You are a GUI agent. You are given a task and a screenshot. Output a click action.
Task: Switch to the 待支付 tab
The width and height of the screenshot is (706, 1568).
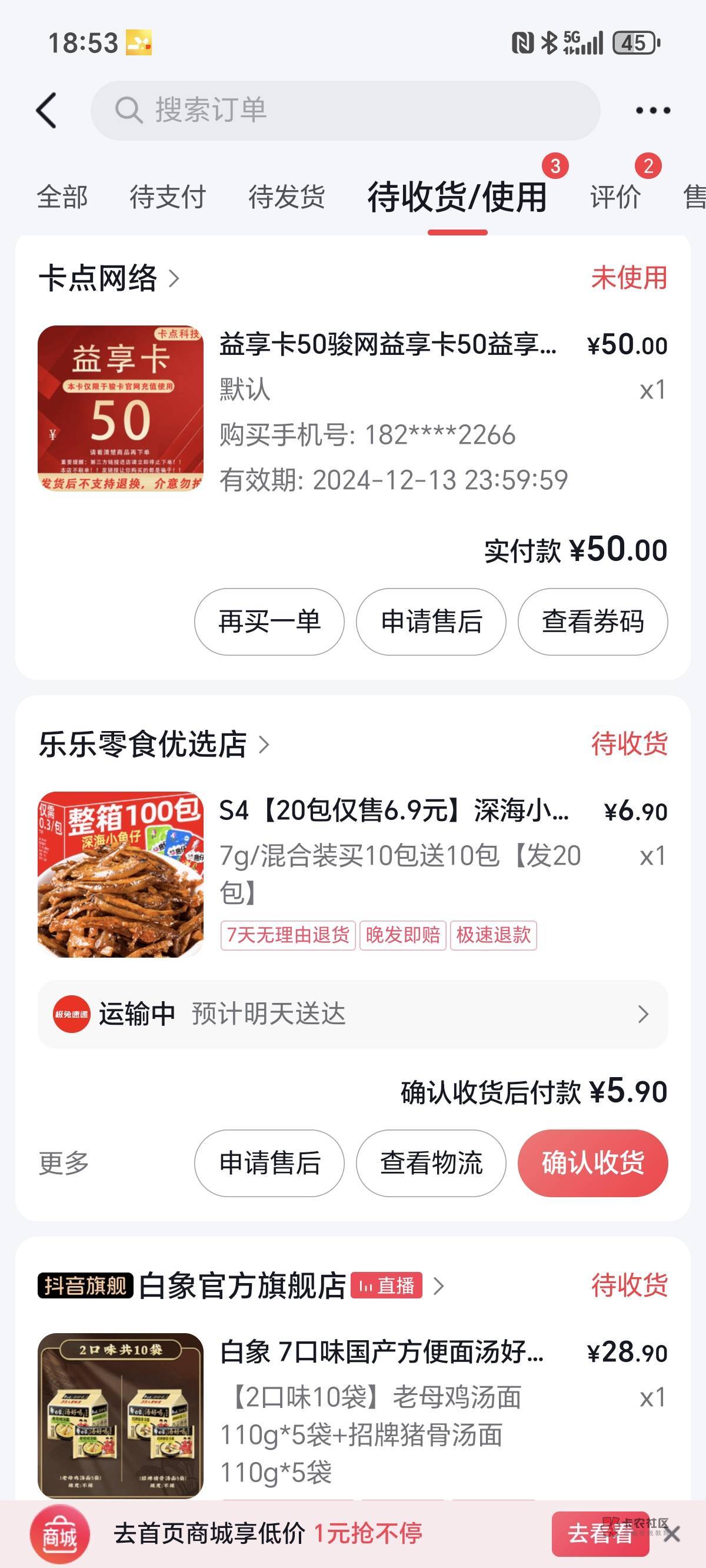click(x=167, y=197)
